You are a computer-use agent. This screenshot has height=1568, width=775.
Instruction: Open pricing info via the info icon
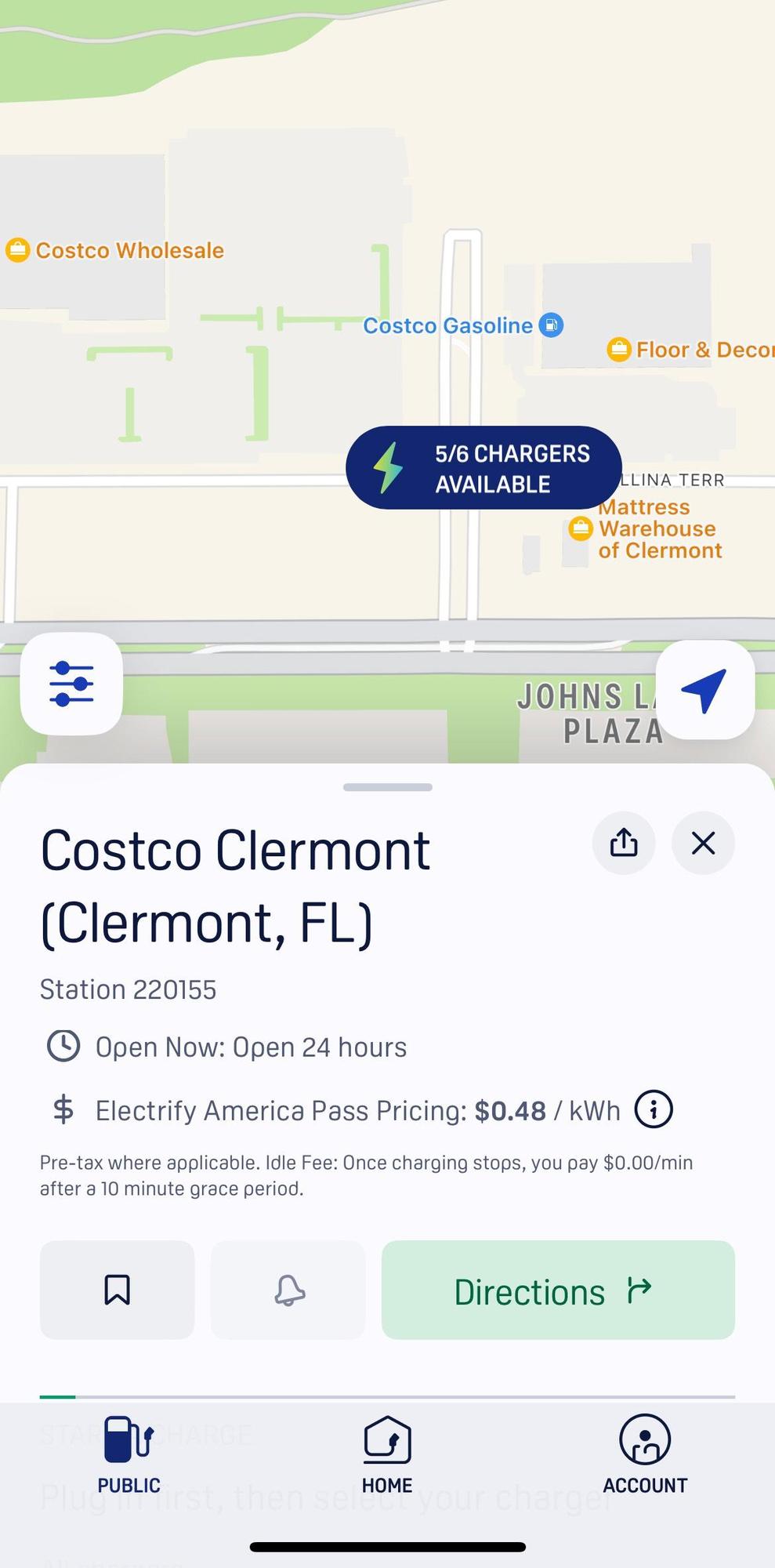[x=653, y=1109]
